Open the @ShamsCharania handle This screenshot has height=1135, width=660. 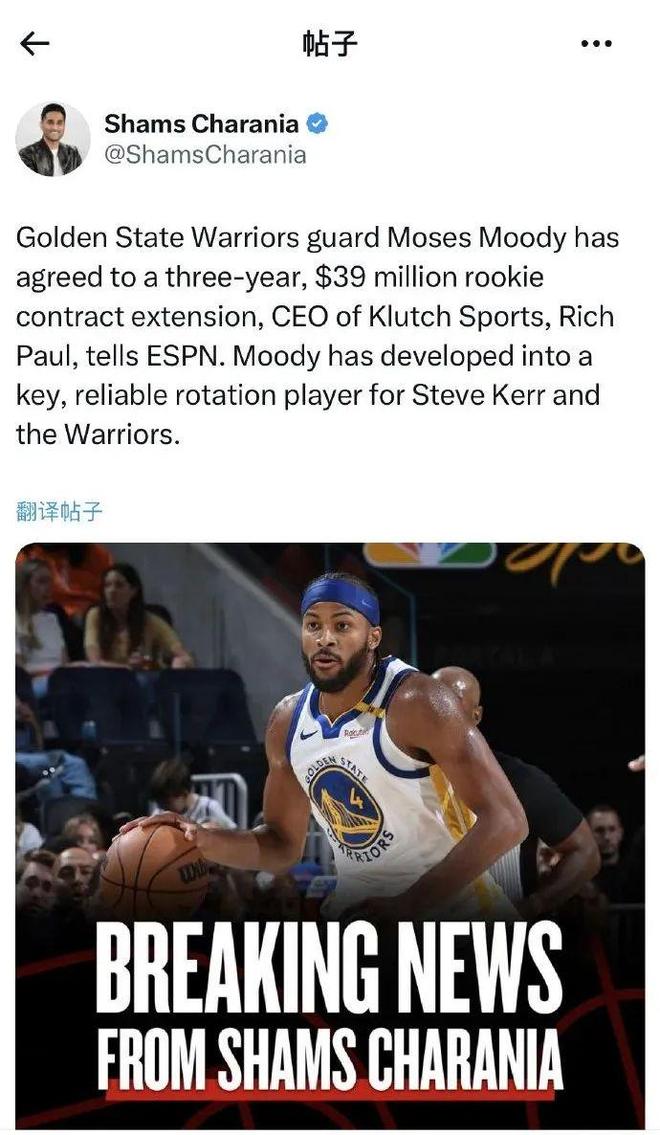(204, 155)
